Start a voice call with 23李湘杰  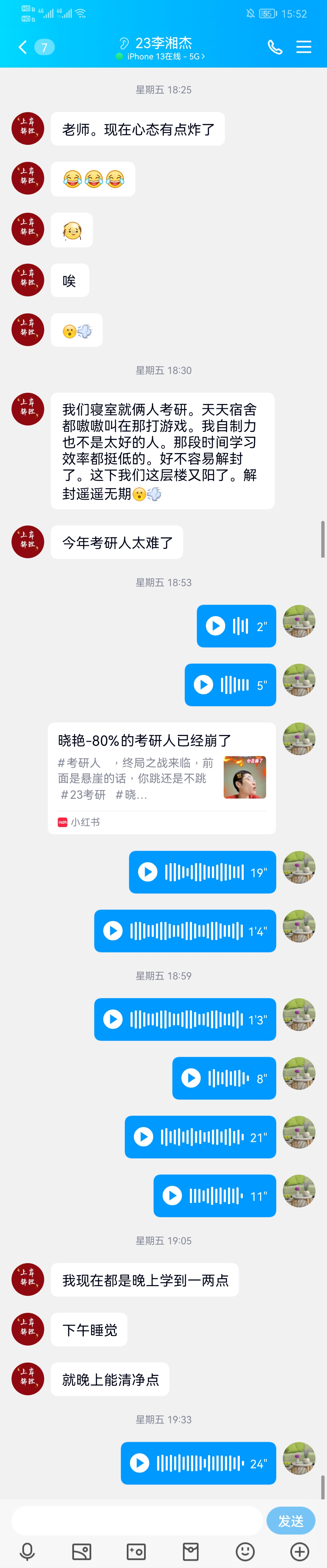click(x=275, y=47)
